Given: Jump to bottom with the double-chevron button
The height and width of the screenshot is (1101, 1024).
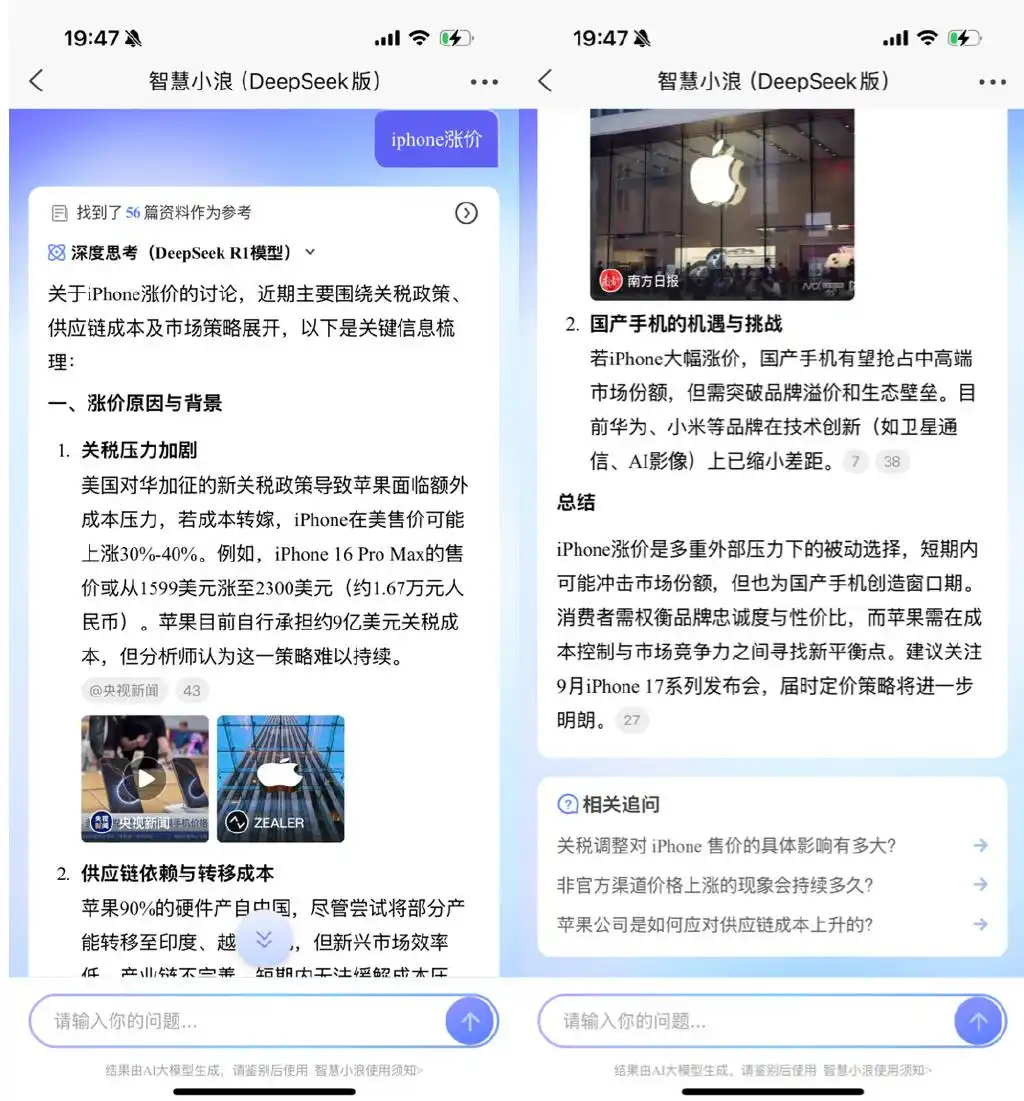Looking at the screenshot, I should 264,939.
